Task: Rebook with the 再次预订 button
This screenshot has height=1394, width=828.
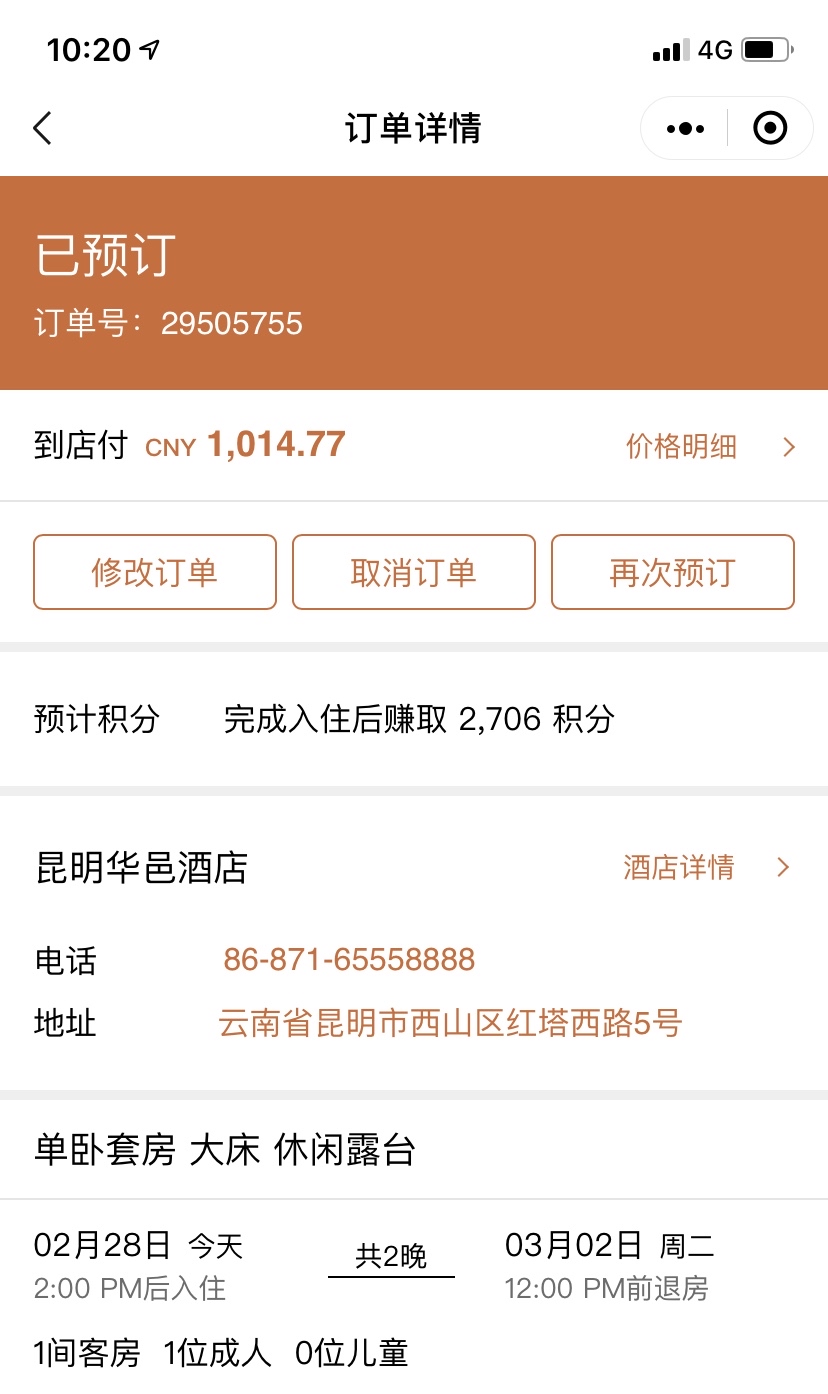Action: click(x=672, y=572)
